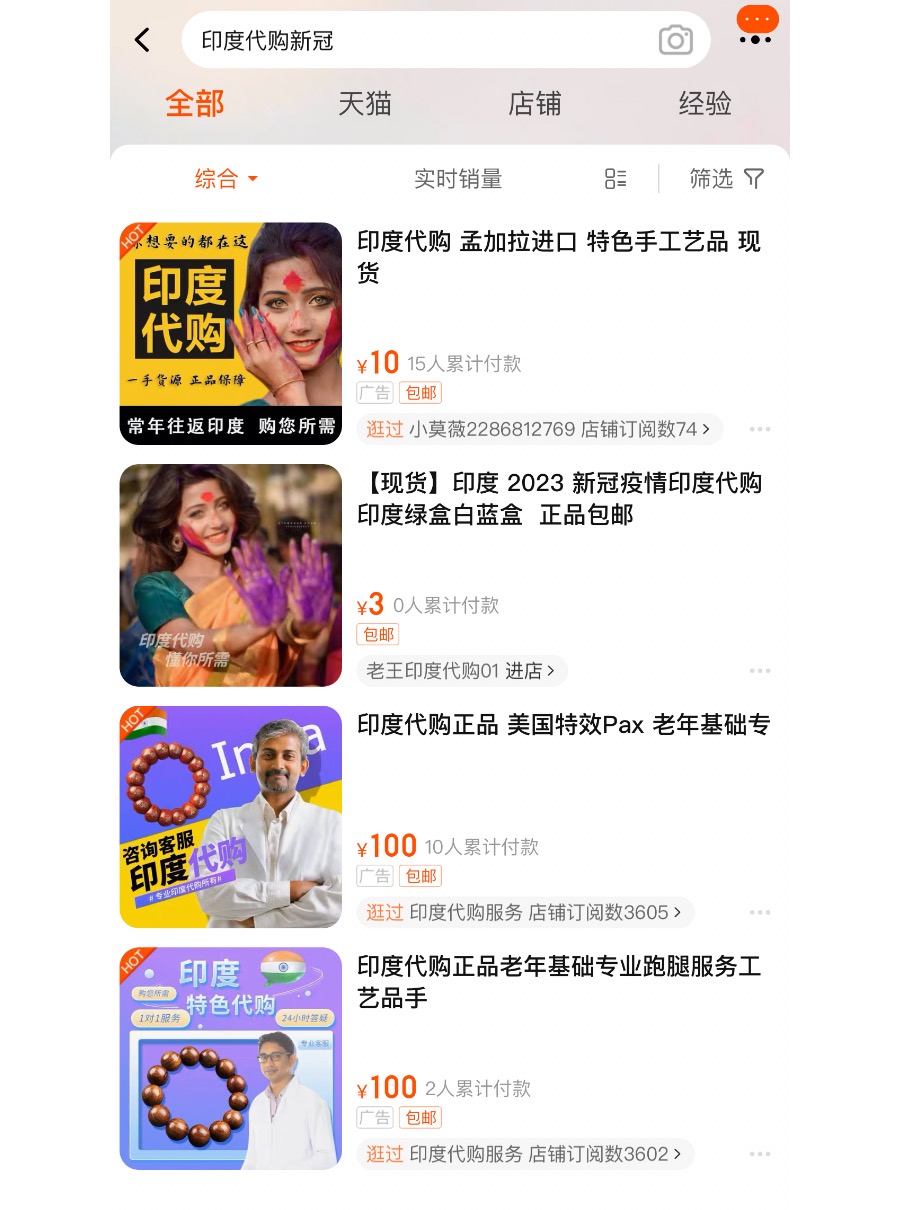
Task: Open the 孟加拉进口 特色手工艺品 listing
Action: pyautogui.click(x=558, y=257)
